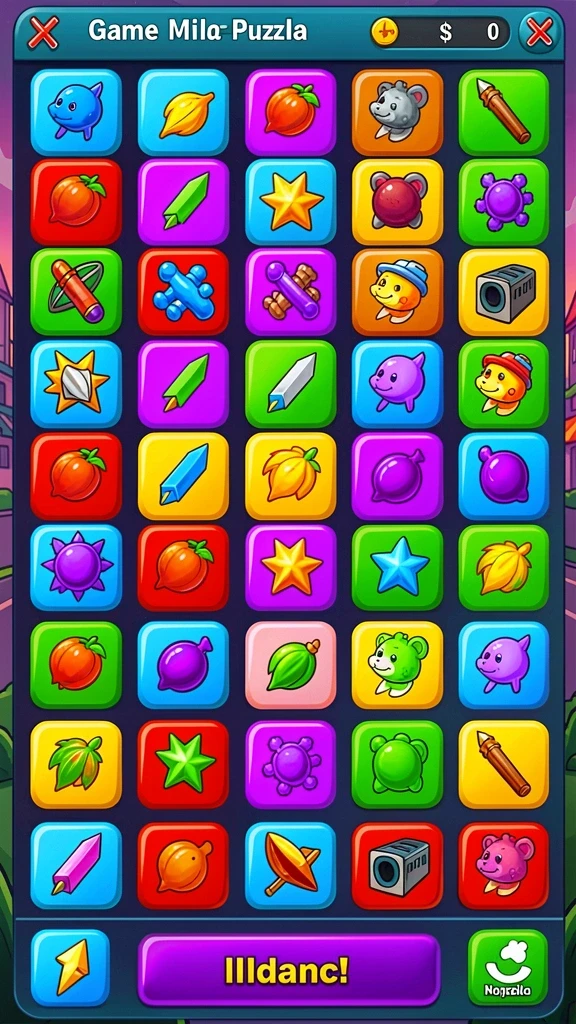
Task: Tap the pink crystal on the blue tile
Action: 76,865
